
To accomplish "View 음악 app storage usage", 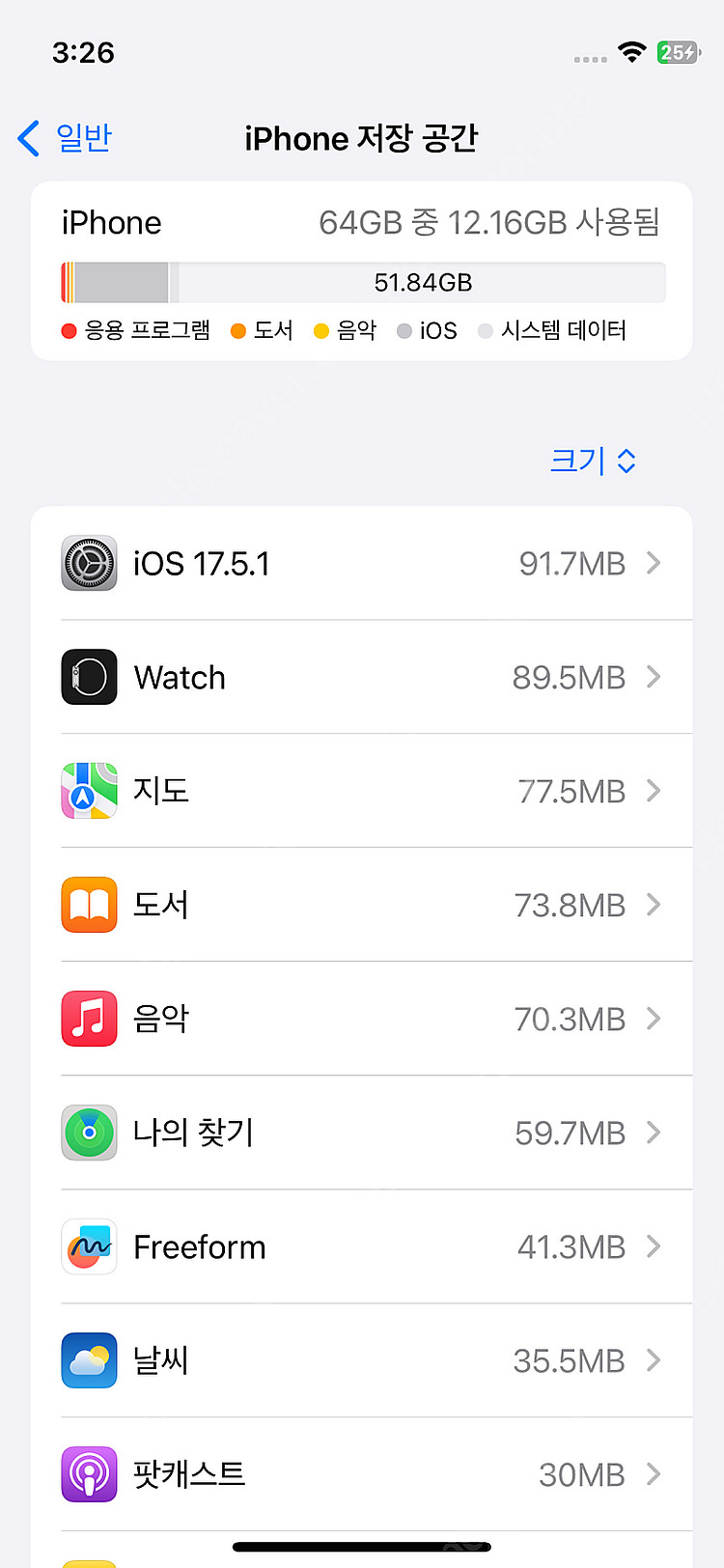I will click(x=362, y=1019).
